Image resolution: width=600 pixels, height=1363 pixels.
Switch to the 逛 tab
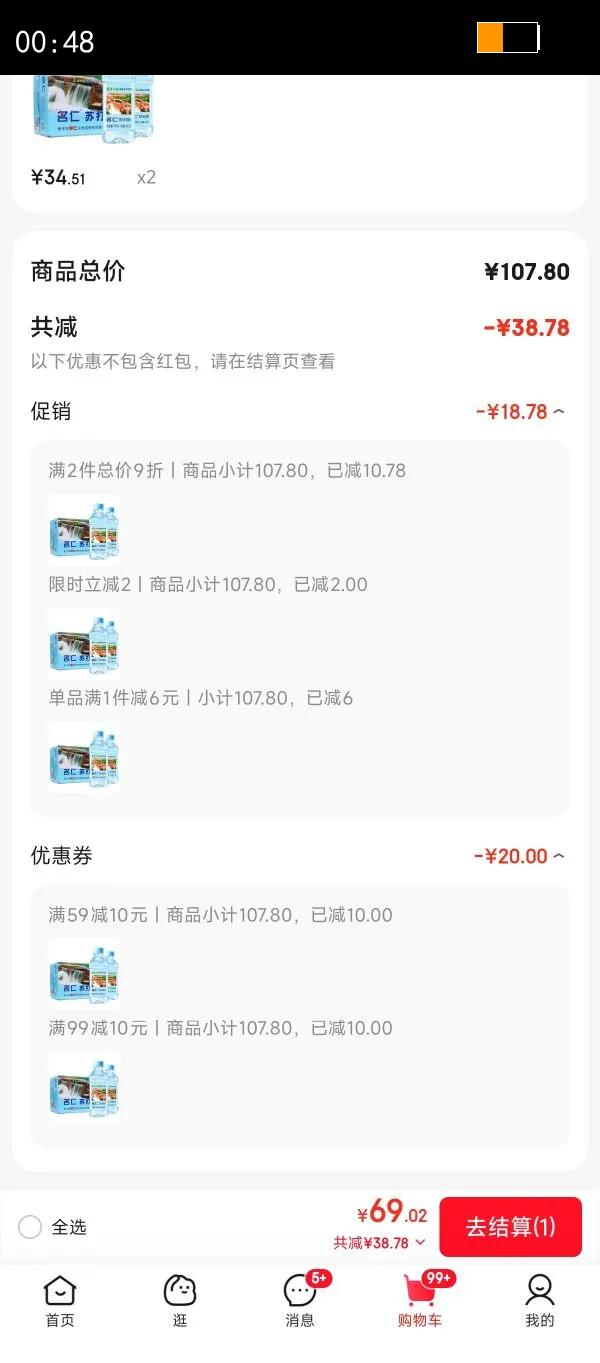point(180,1300)
